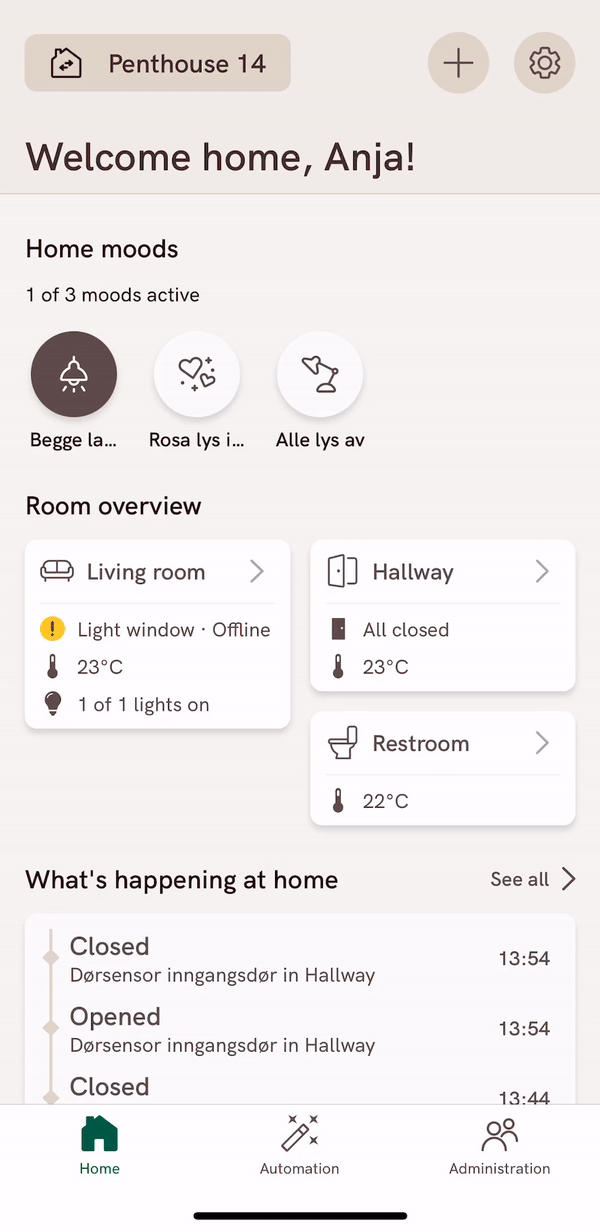Open the settings gear
This screenshot has width=600, height=1232.
[x=544, y=63]
